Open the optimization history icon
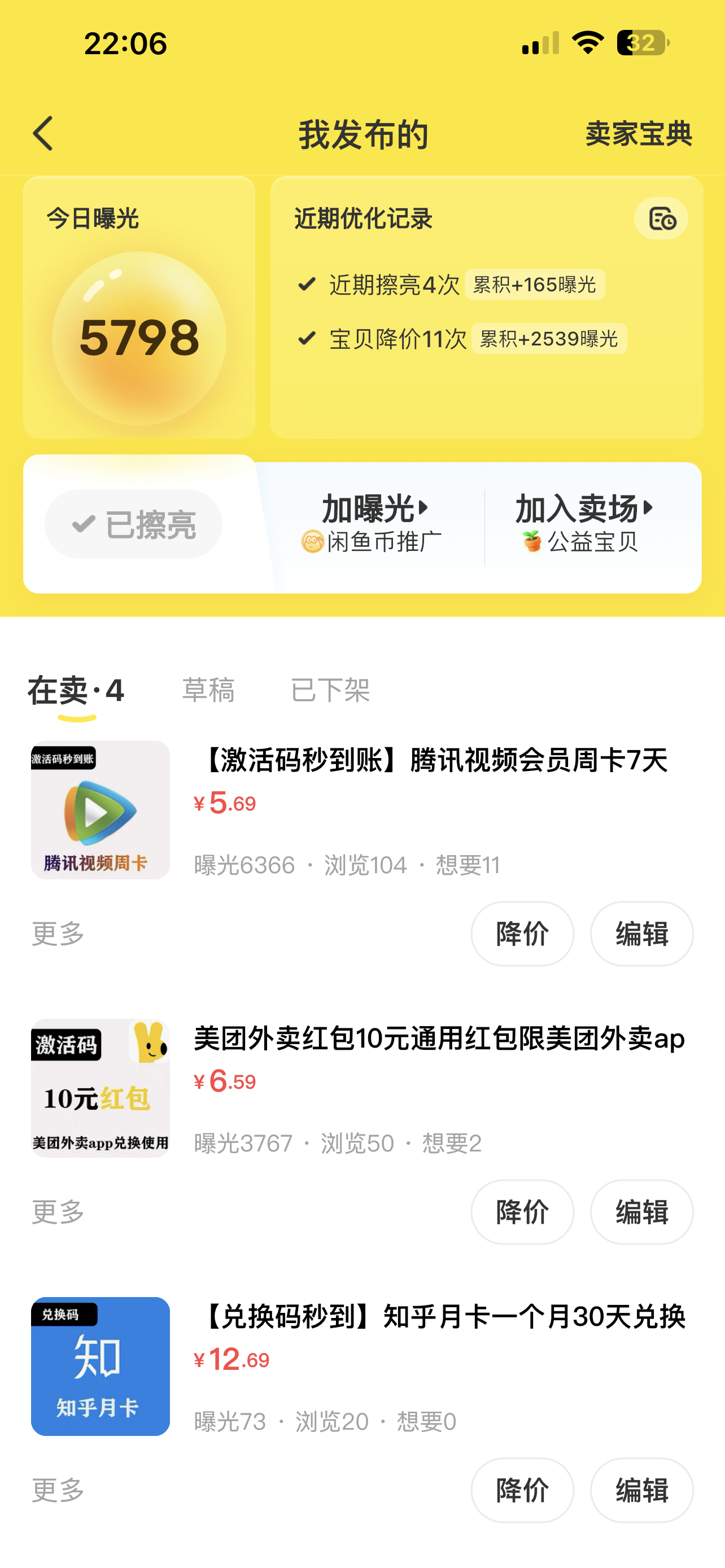The height and width of the screenshot is (1568, 725). coord(661,218)
